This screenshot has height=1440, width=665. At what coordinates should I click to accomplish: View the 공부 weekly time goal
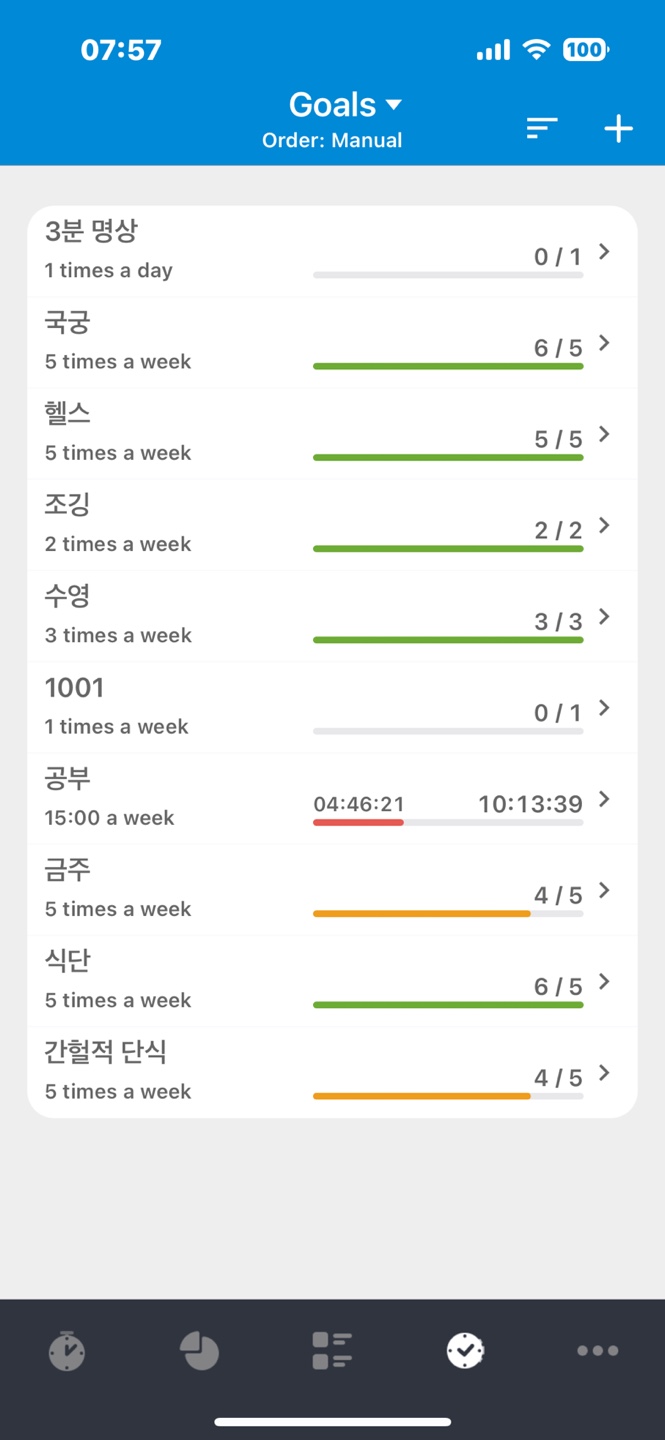[x=332, y=798]
